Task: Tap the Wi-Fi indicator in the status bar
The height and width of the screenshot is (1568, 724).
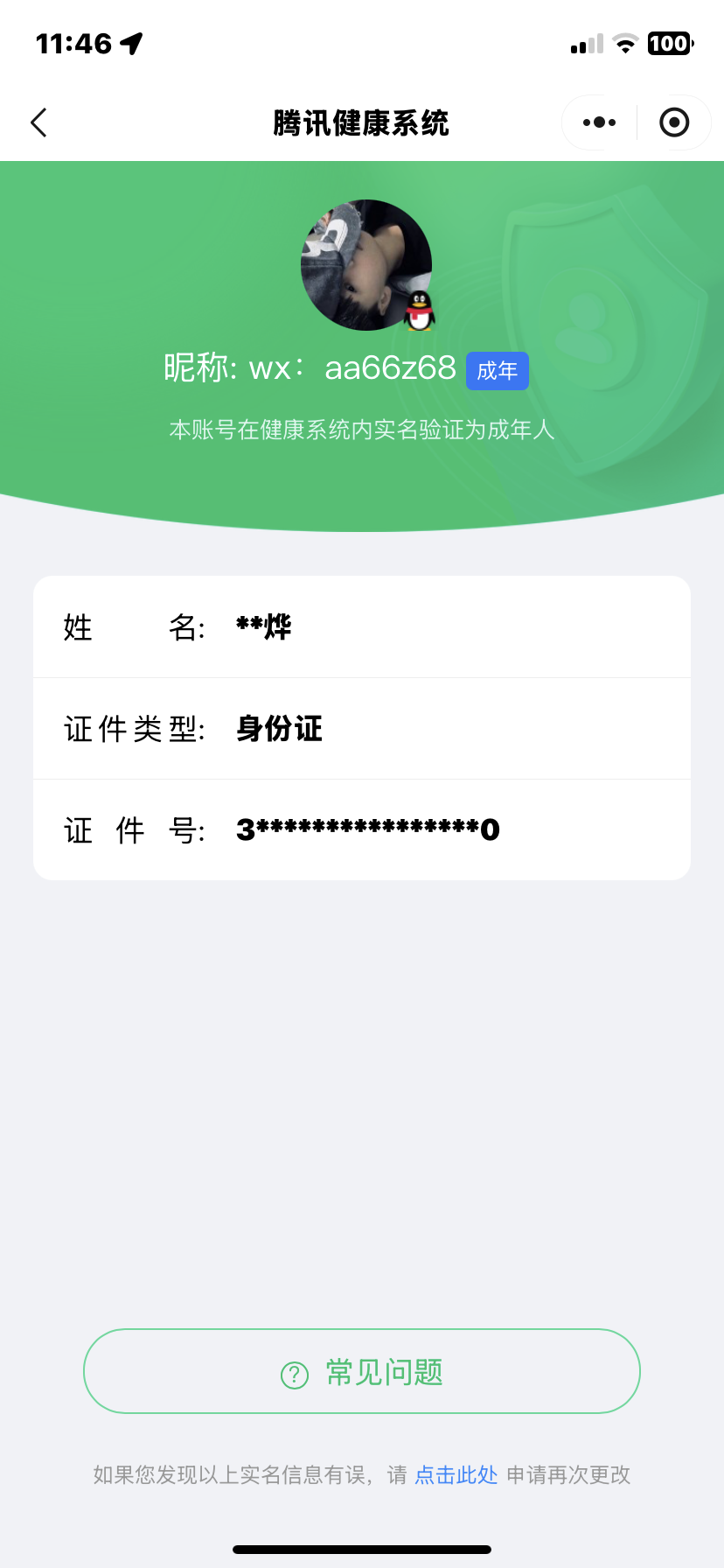Action: 624,43
